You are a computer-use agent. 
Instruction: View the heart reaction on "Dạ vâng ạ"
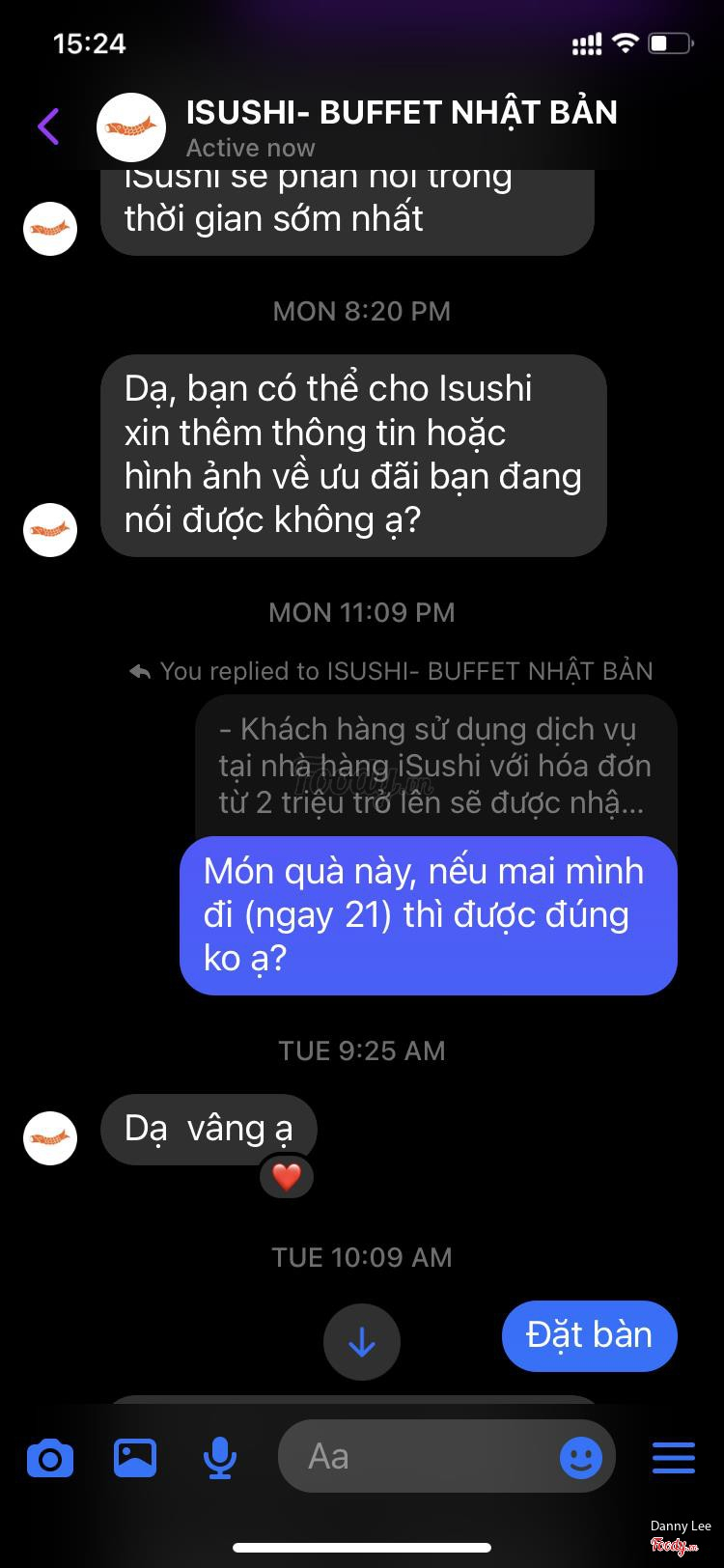tap(287, 1176)
